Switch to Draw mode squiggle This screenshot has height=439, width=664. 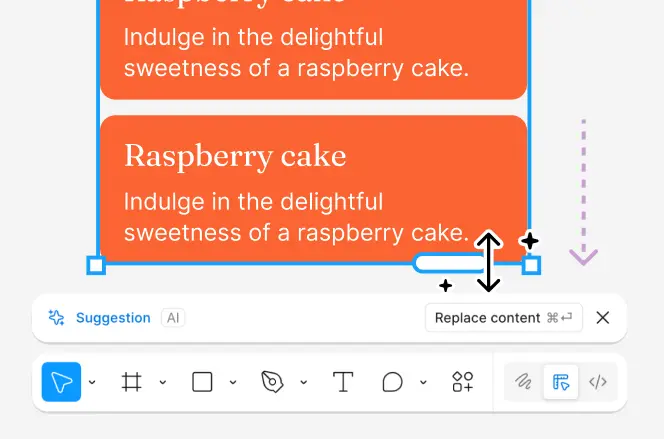523,382
